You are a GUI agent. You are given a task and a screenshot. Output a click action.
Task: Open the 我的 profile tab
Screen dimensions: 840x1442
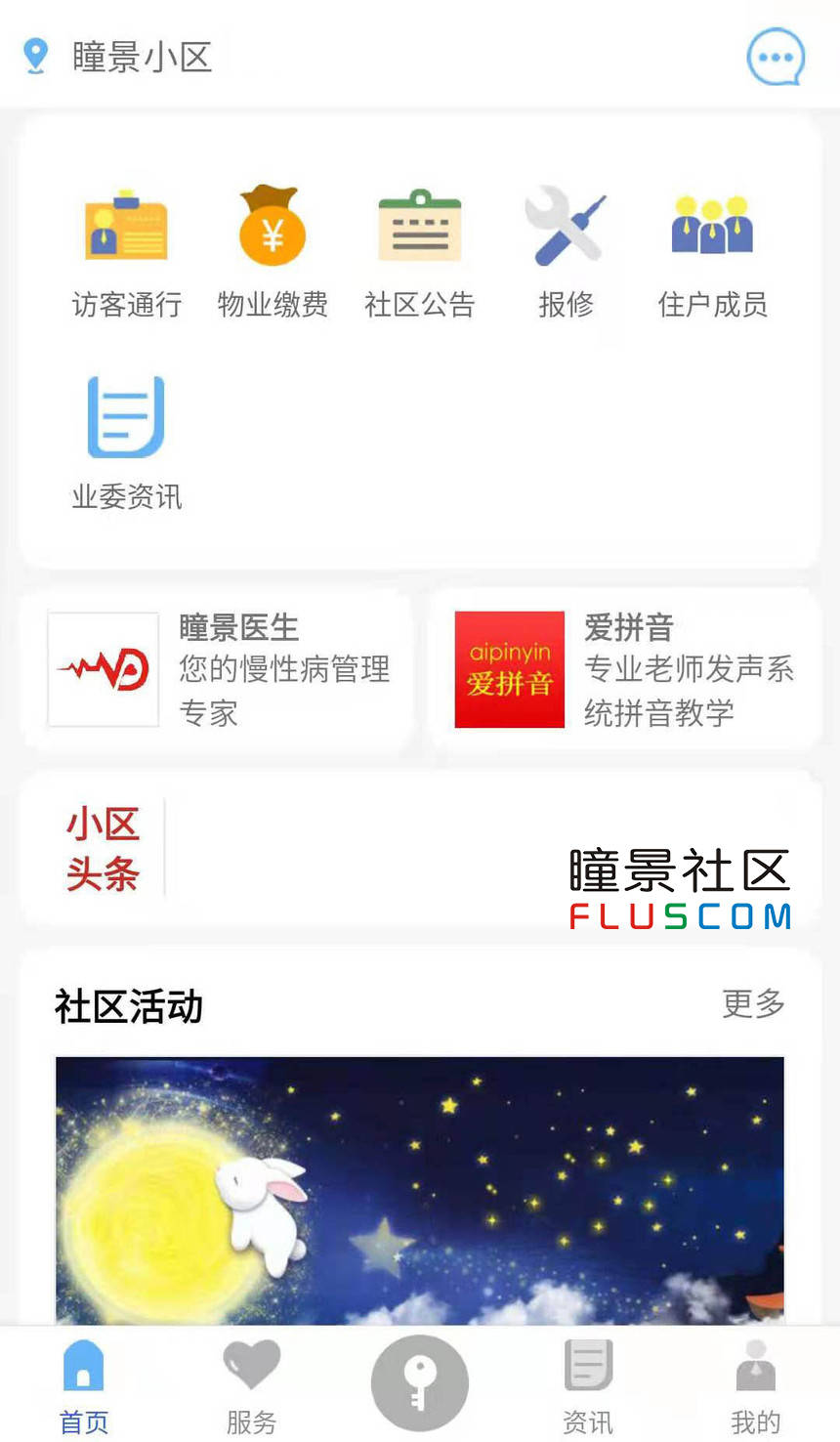755,1382
